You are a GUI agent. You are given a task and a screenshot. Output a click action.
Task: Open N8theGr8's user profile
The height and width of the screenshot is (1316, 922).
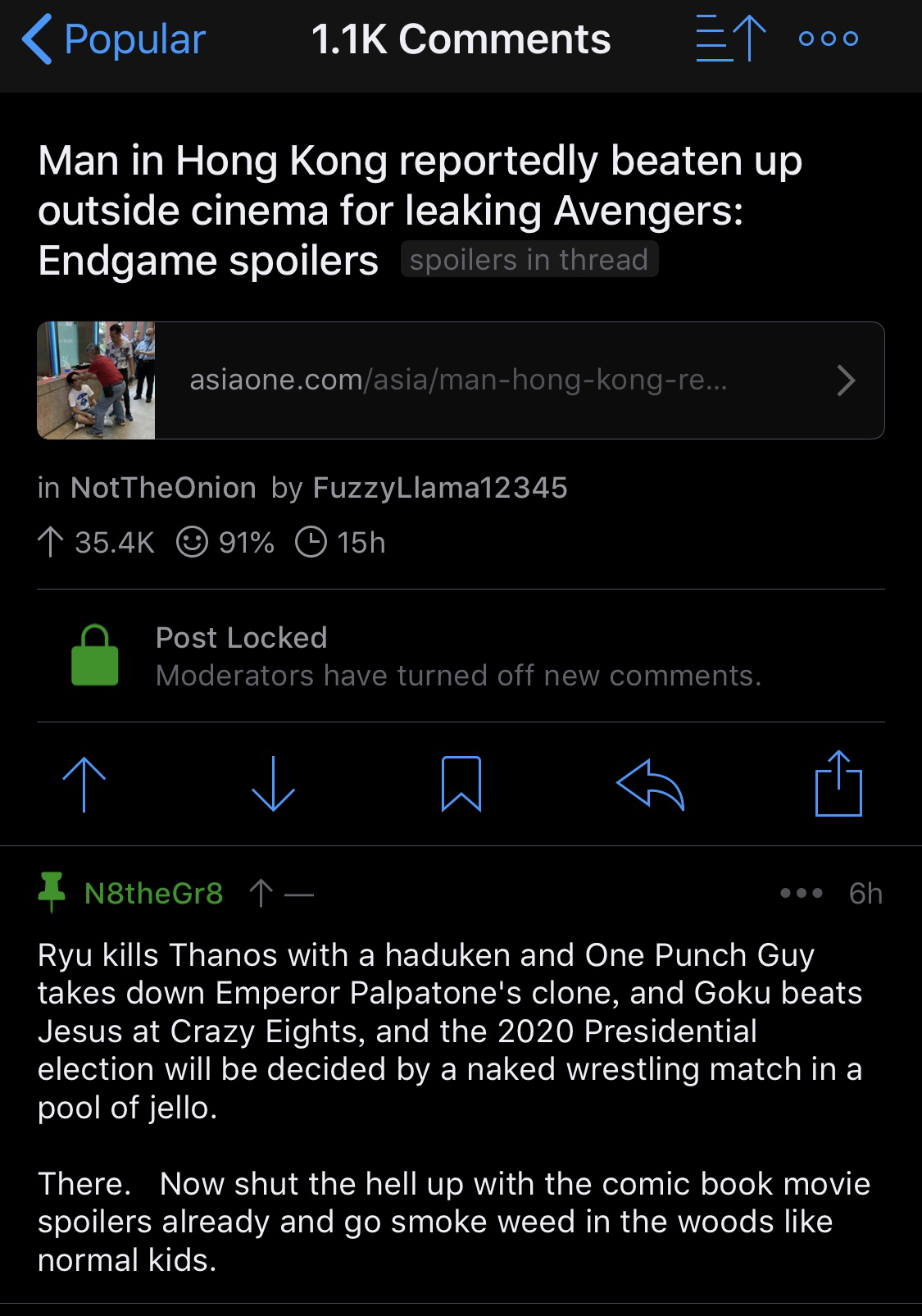pos(153,893)
